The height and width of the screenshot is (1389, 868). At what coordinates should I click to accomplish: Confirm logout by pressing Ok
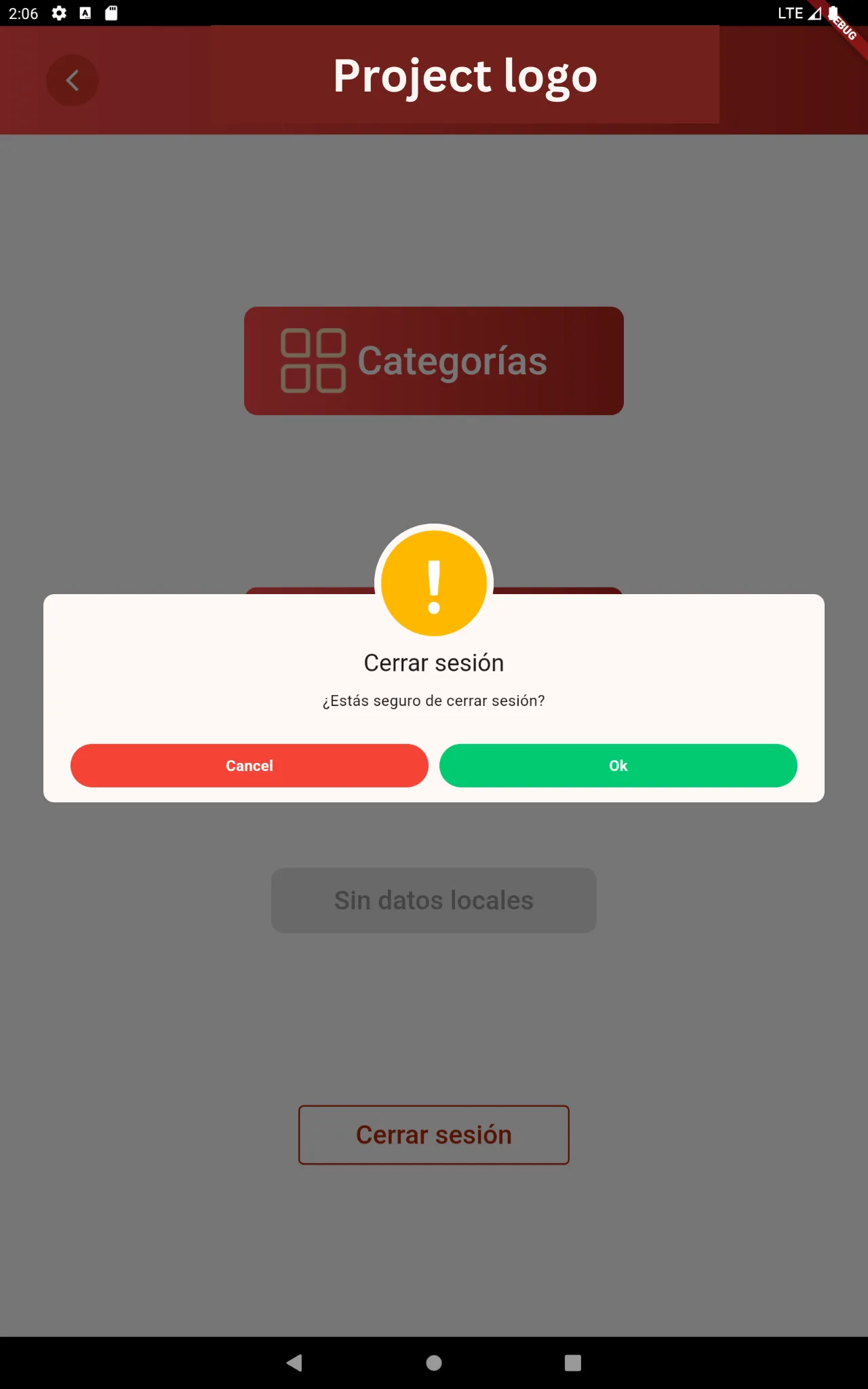[618, 765]
